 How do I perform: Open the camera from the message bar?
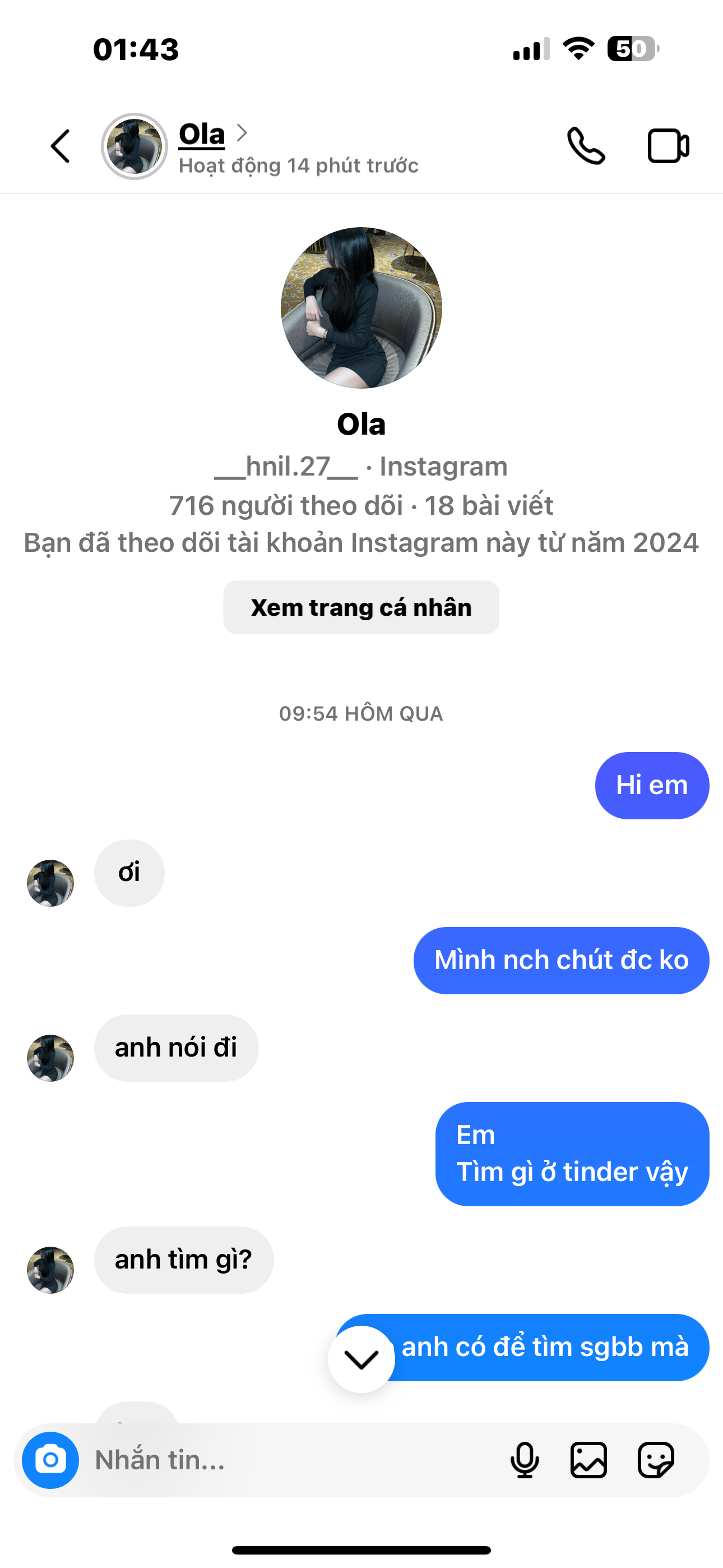point(50,1460)
